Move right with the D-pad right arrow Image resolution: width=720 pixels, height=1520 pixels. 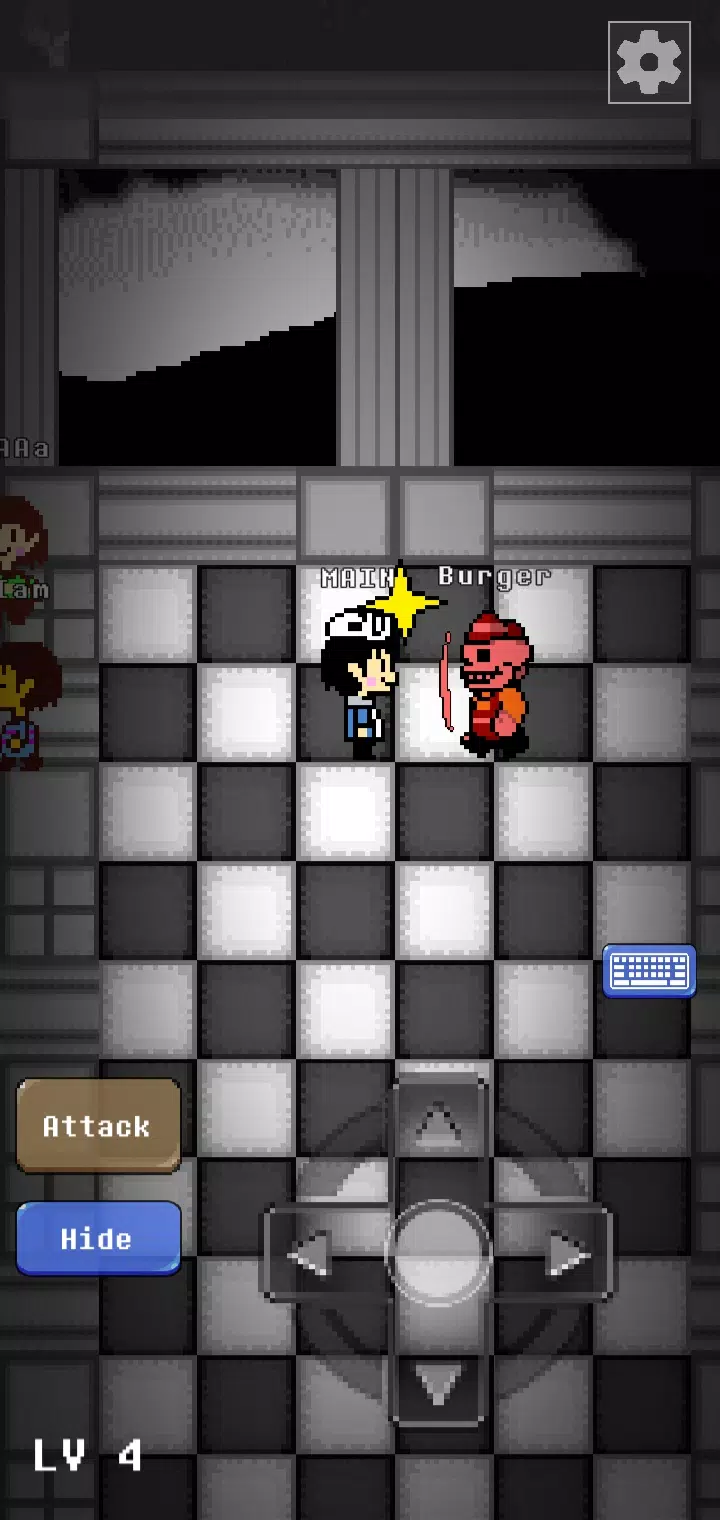click(566, 1254)
